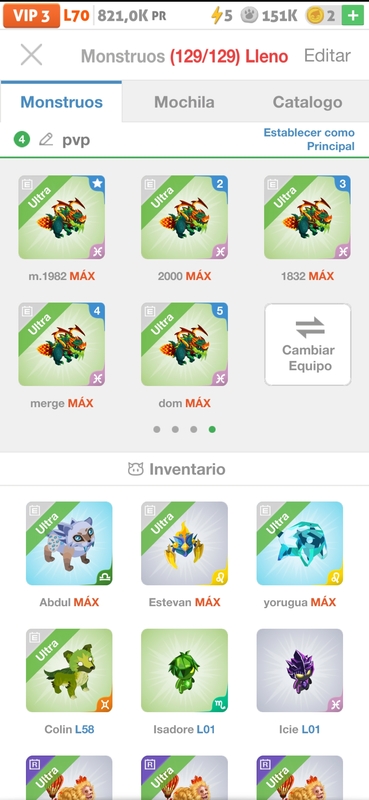Close the Monstruos screen
369x800 pixels.
31,55
